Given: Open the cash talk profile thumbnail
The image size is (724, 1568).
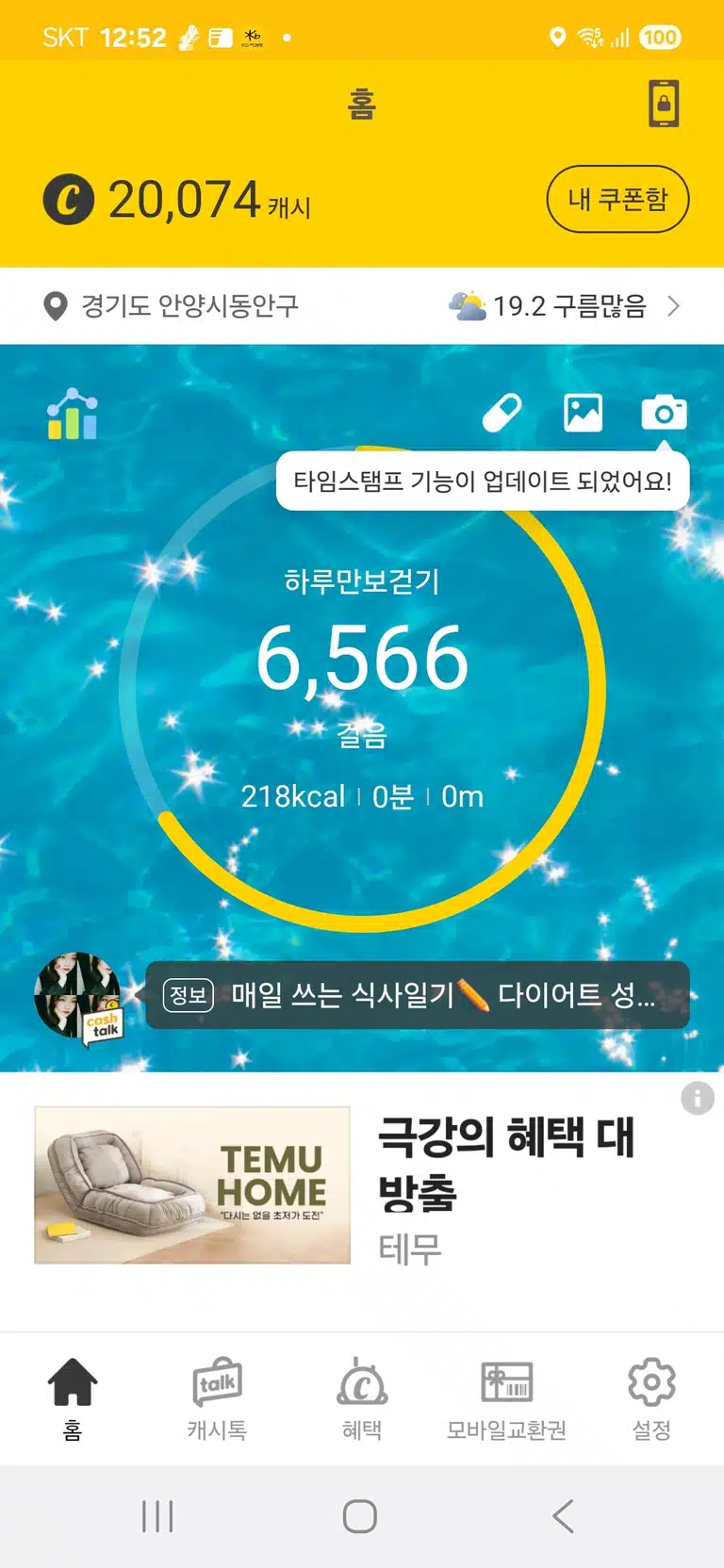Looking at the screenshot, I should 78,998.
